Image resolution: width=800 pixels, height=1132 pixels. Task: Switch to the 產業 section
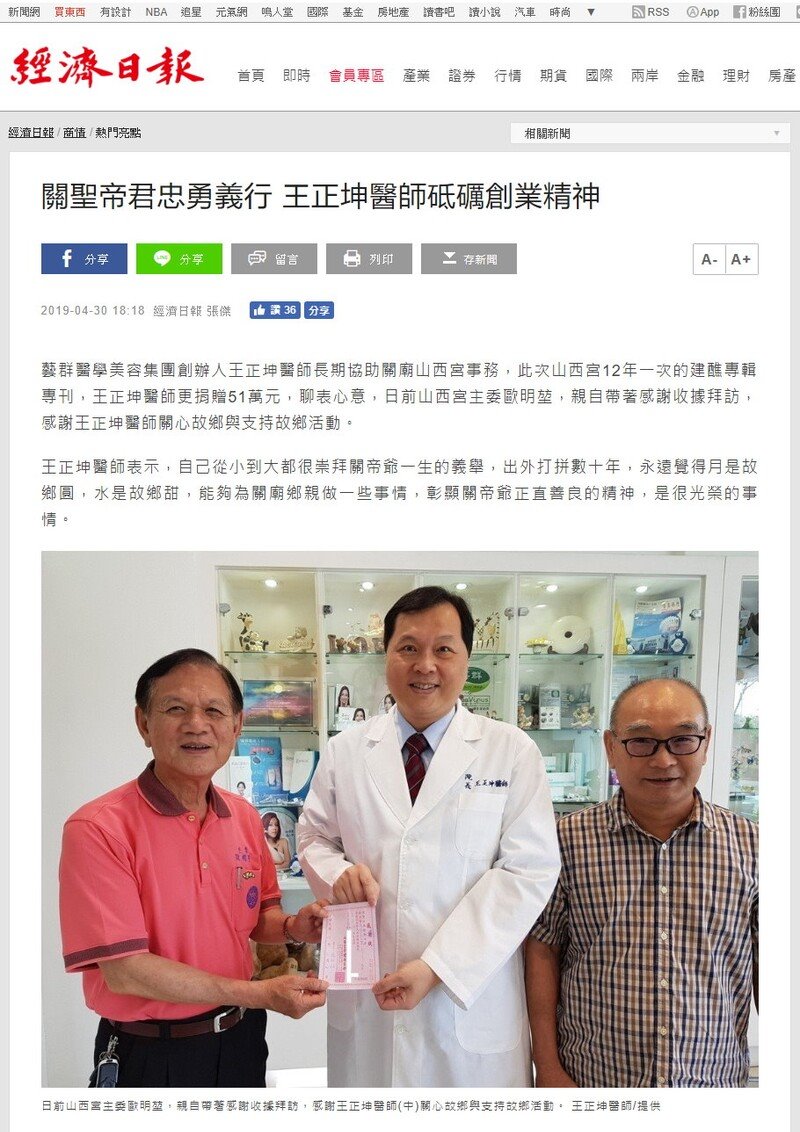point(416,75)
